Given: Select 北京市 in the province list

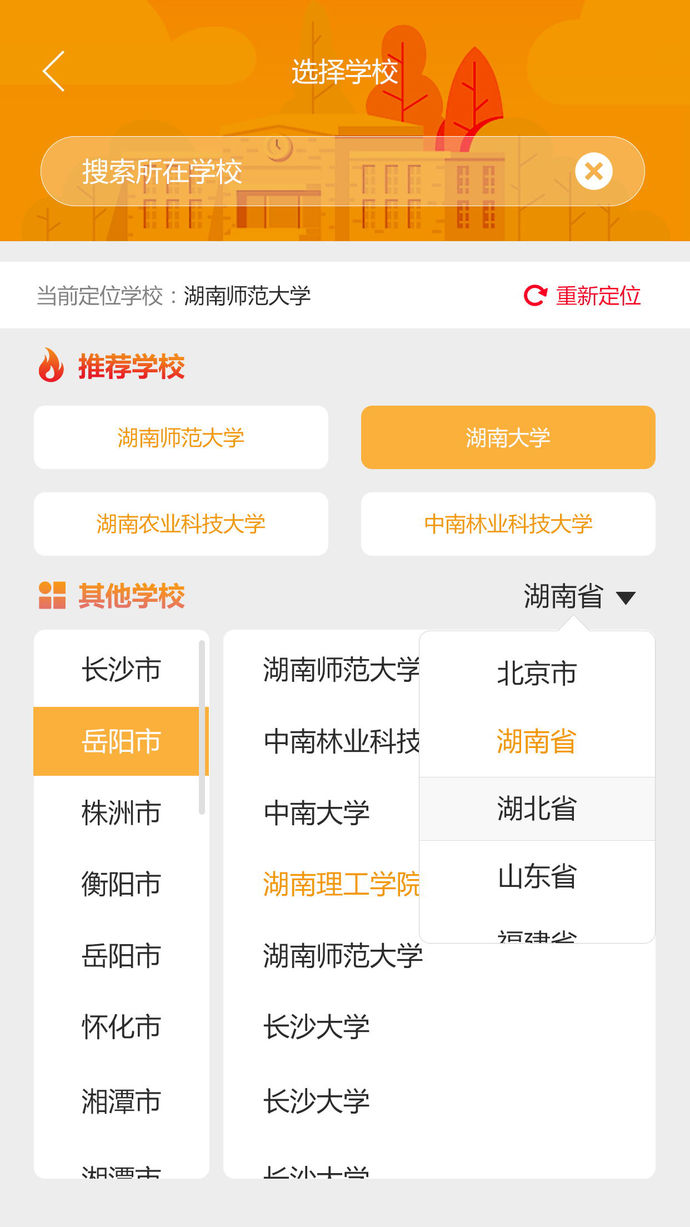Looking at the screenshot, I should pyautogui.click(x=537, y=673).
